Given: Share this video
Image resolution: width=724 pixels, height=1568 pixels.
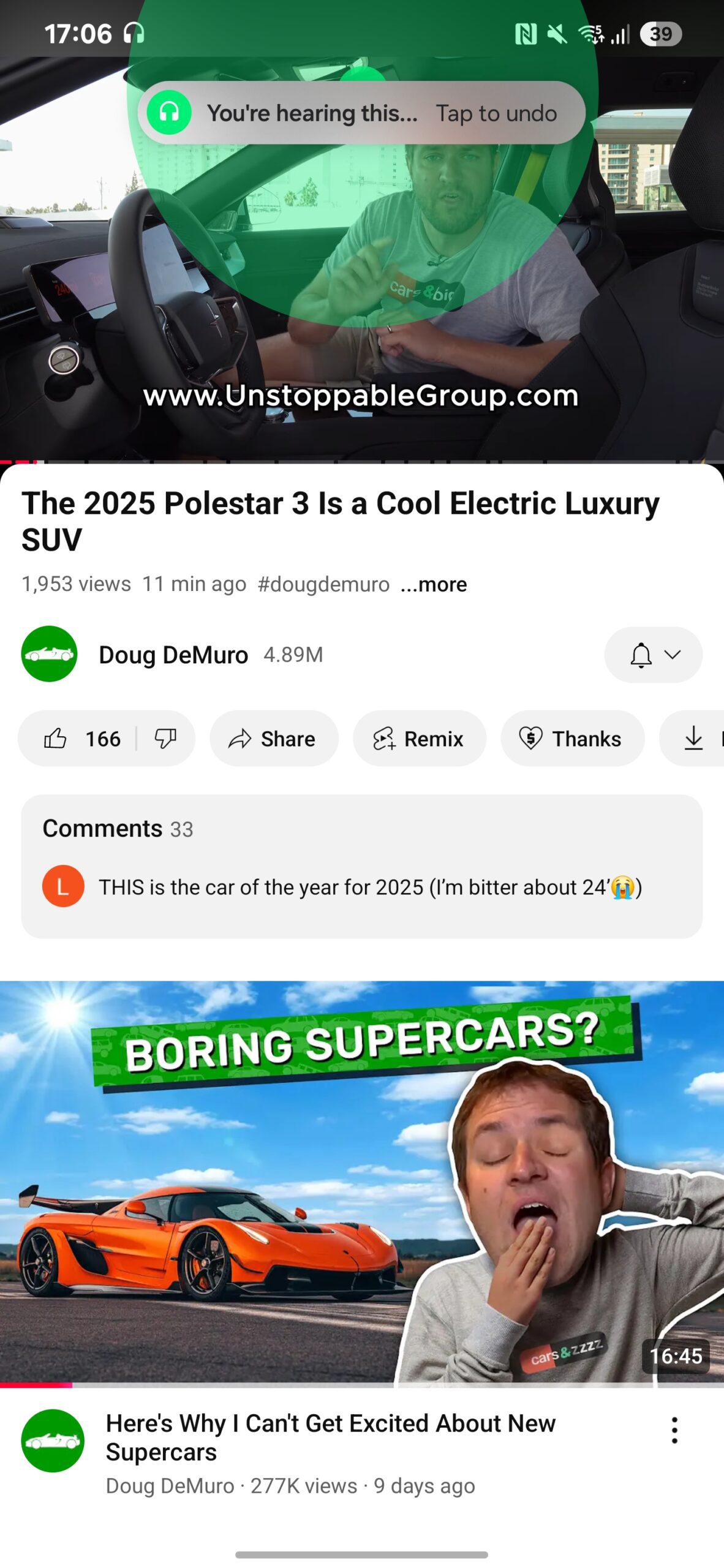Looking at the screenshot, I should pos(273,739).
